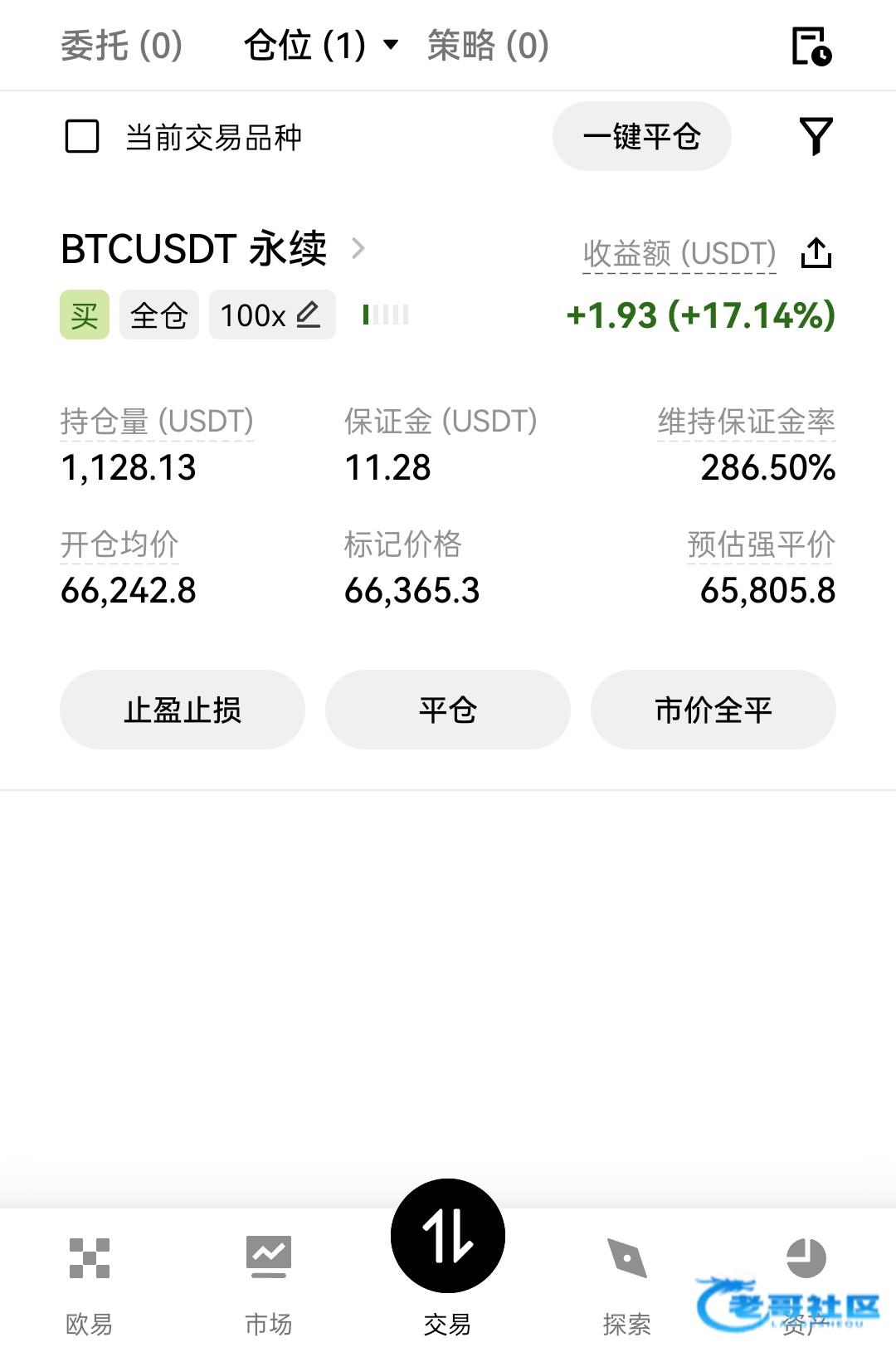Image resolution: width=896 pixels, height=1357 pixels.
Task: Open the positions filter icon
Action: tap(816, 137)
